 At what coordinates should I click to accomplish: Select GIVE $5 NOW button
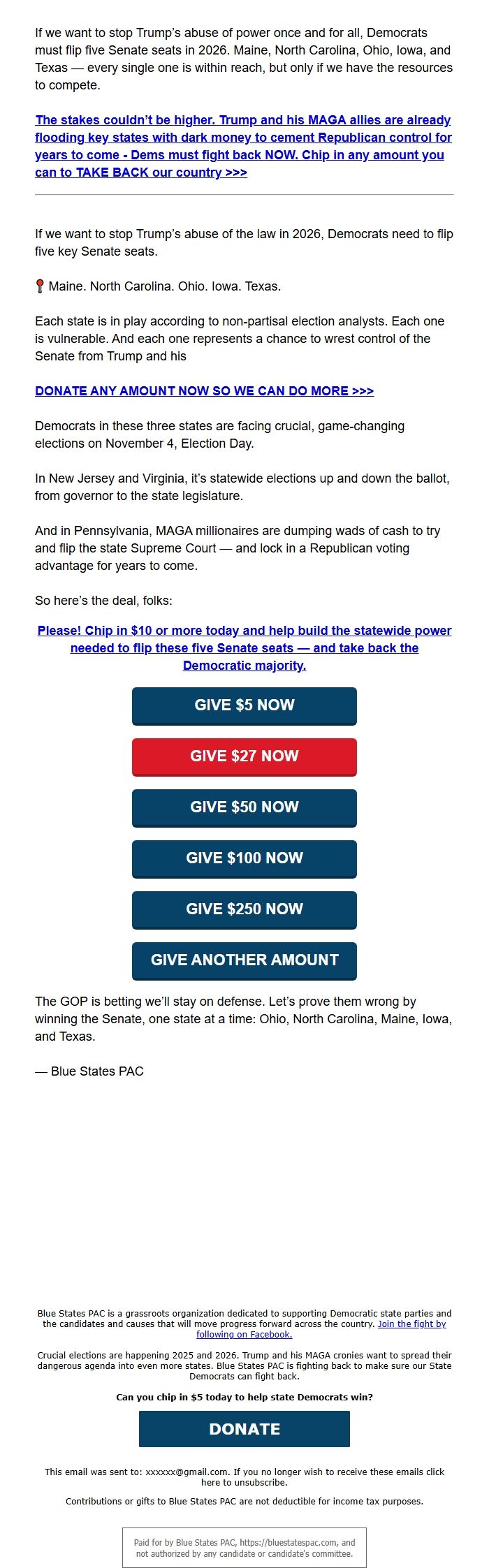tap(244, 705)
